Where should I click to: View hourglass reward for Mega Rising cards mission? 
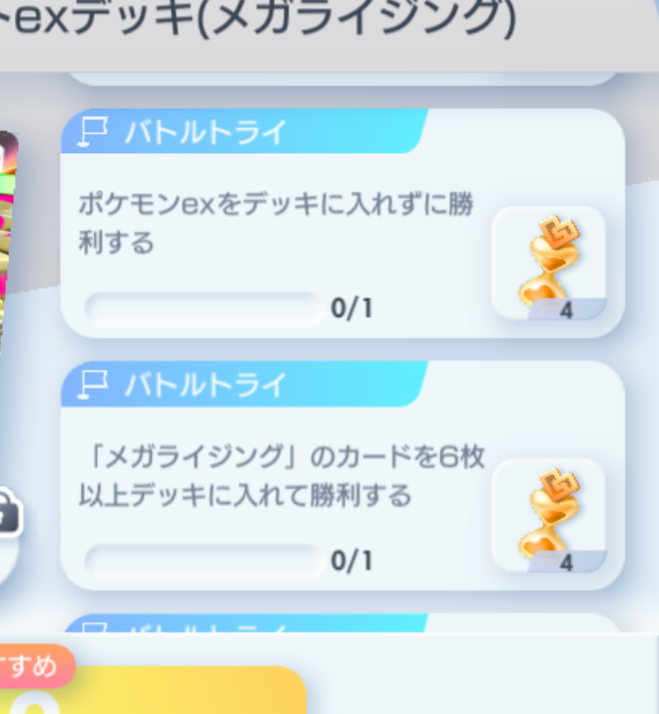(x=548, y=516)
